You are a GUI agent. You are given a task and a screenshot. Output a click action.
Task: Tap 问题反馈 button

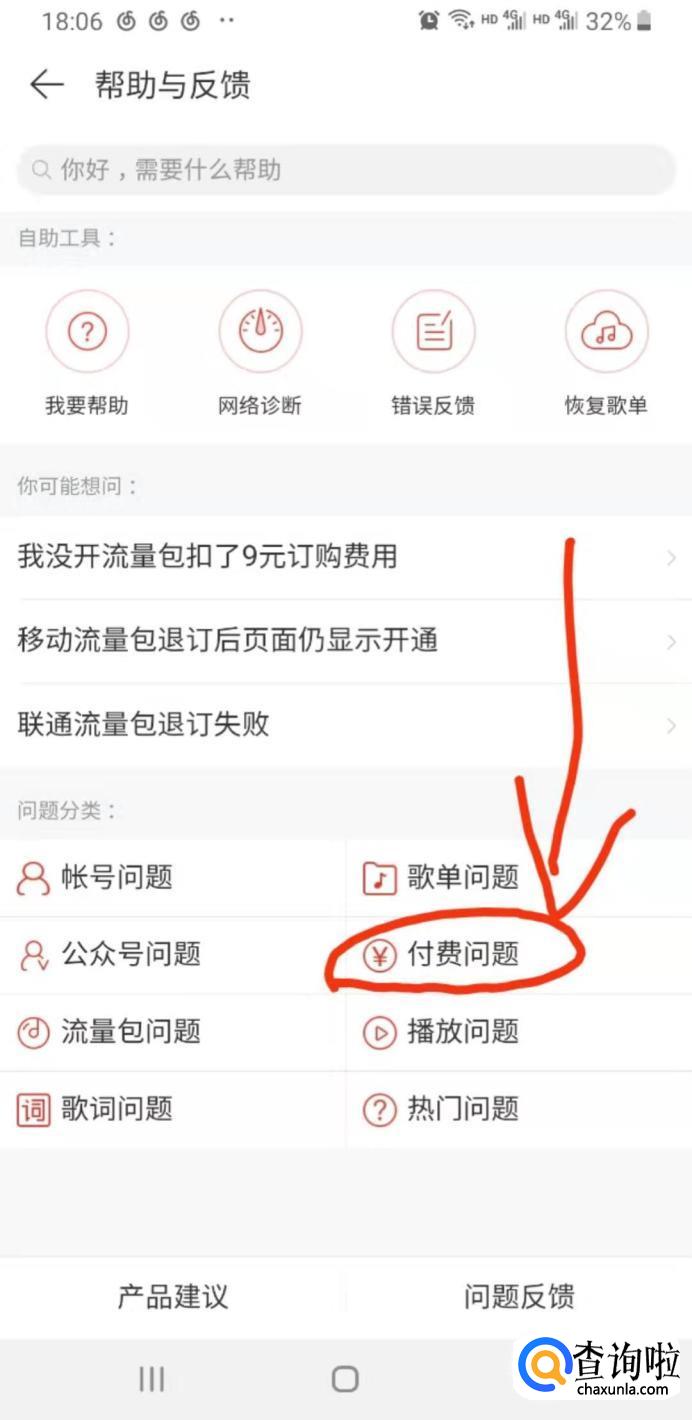click(519, 1297)
